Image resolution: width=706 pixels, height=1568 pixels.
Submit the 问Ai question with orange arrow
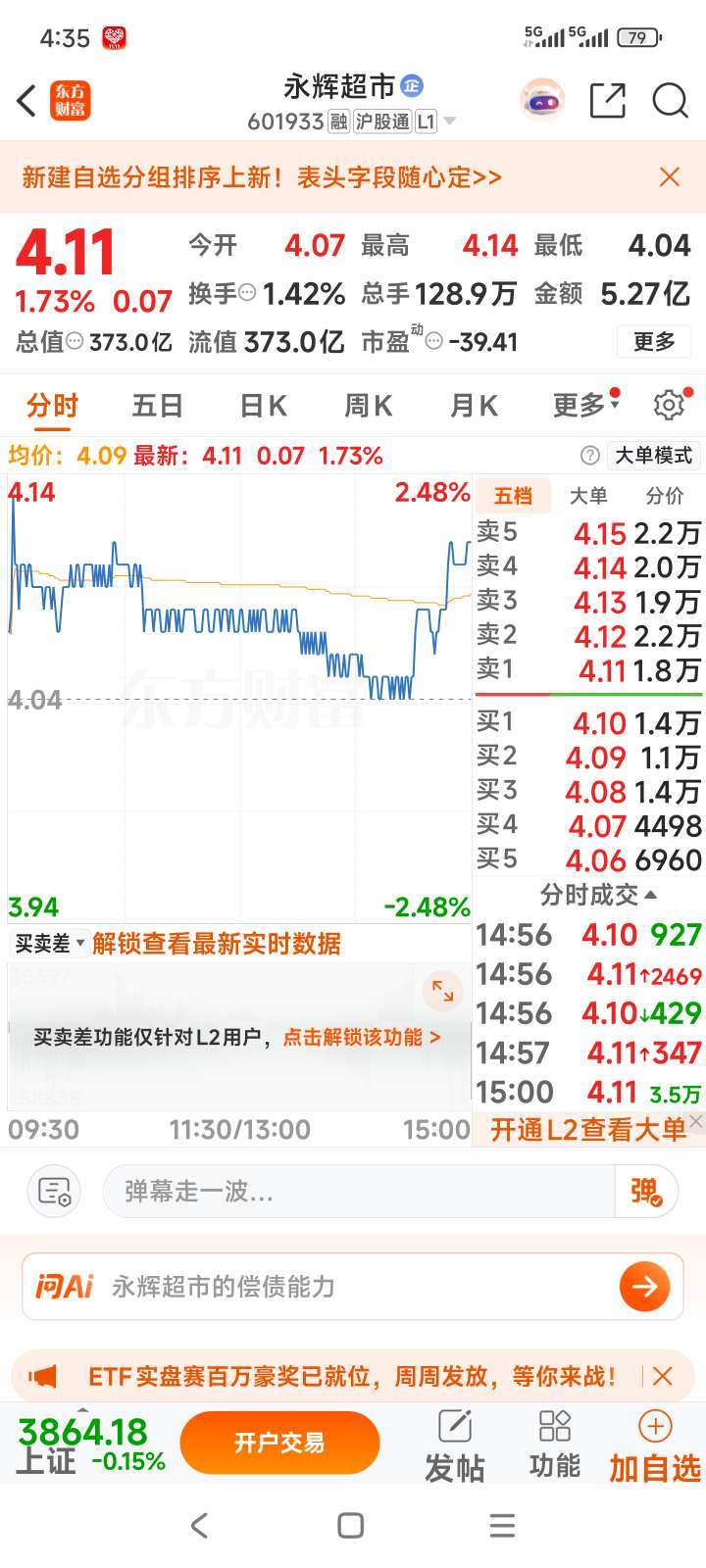(x=644, y=1286)
